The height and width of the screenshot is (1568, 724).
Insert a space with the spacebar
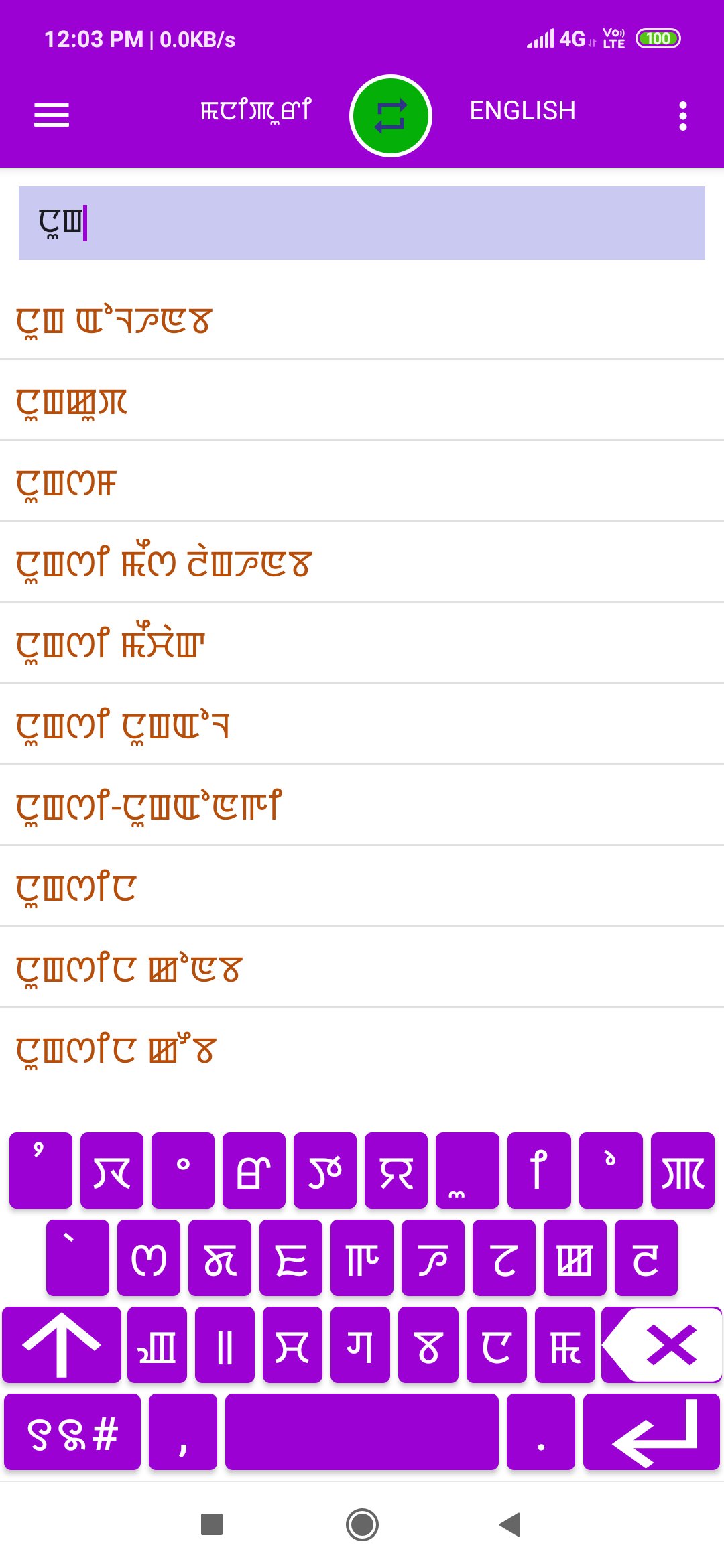362,1432
